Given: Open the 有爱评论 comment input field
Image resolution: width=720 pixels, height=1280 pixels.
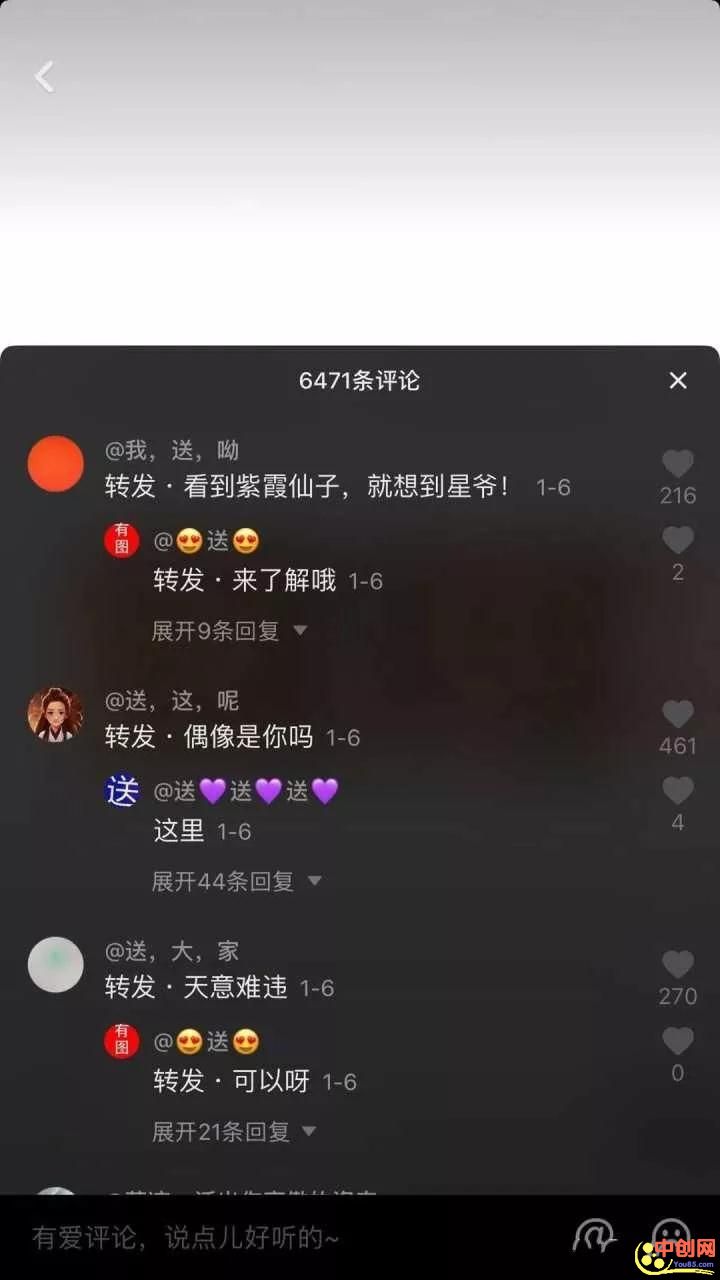Looking at the screenshot, I should (x=250, y=1238).
